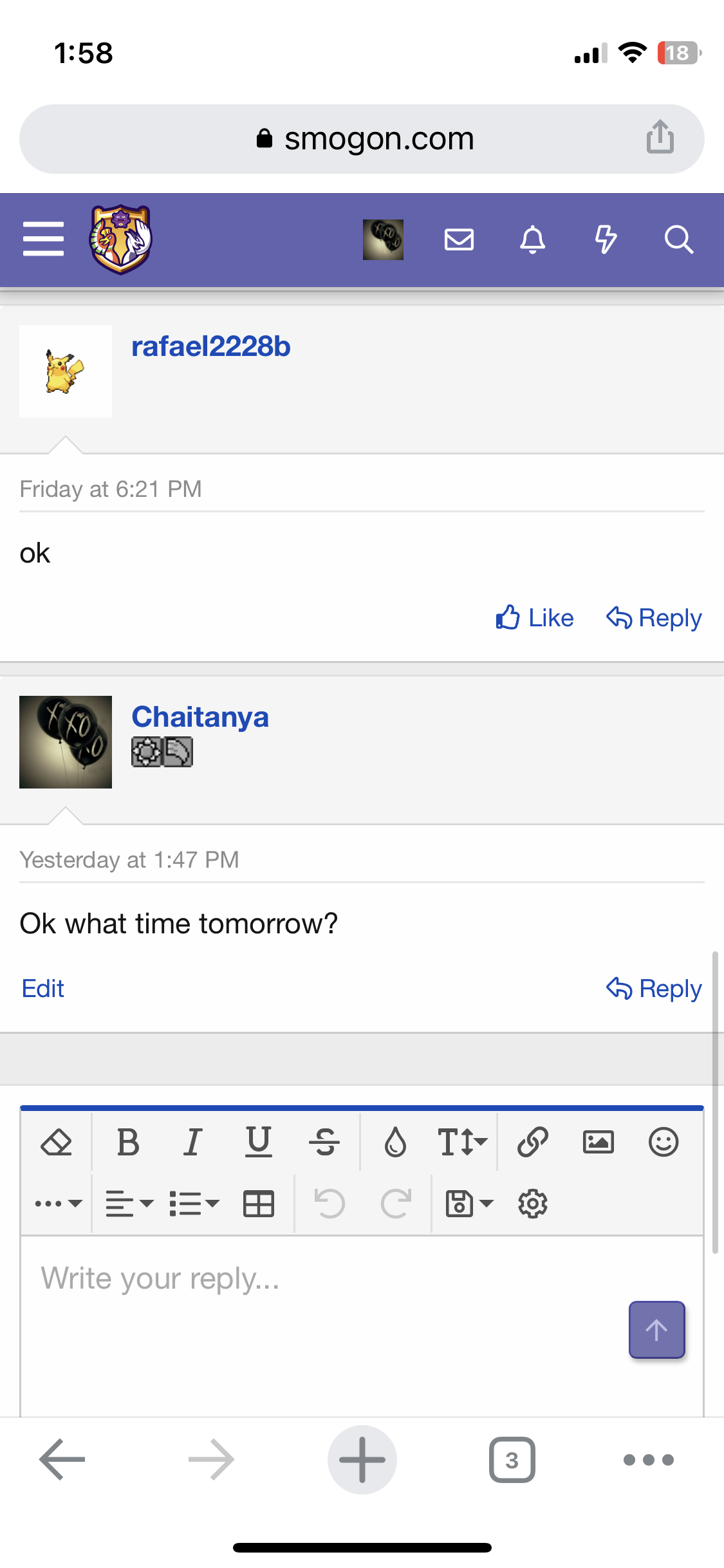Insert a table in the reply
Screen dimensions: 724x1568
(259, 1203)
